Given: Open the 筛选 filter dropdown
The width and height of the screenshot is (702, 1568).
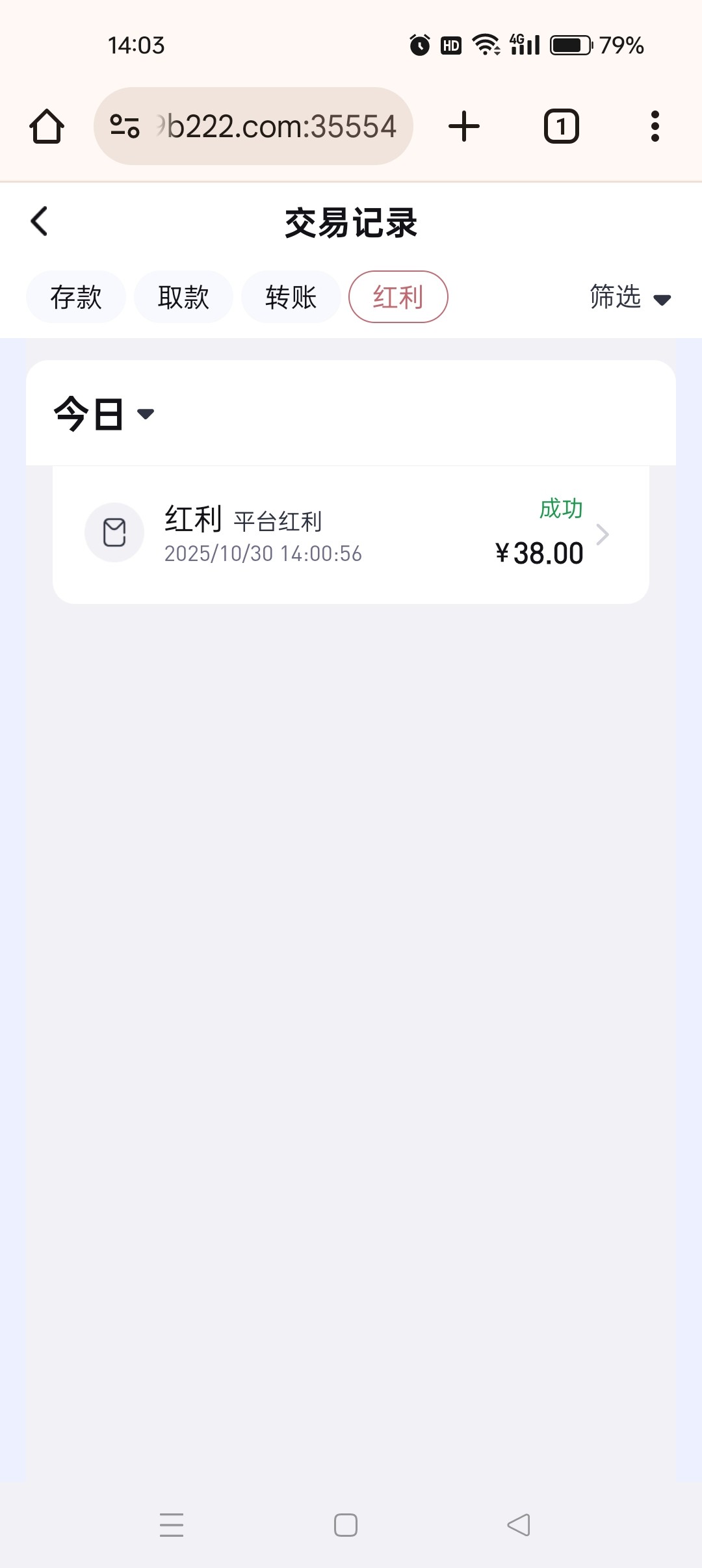Looking at the screenshot, I should coord(629,297).
